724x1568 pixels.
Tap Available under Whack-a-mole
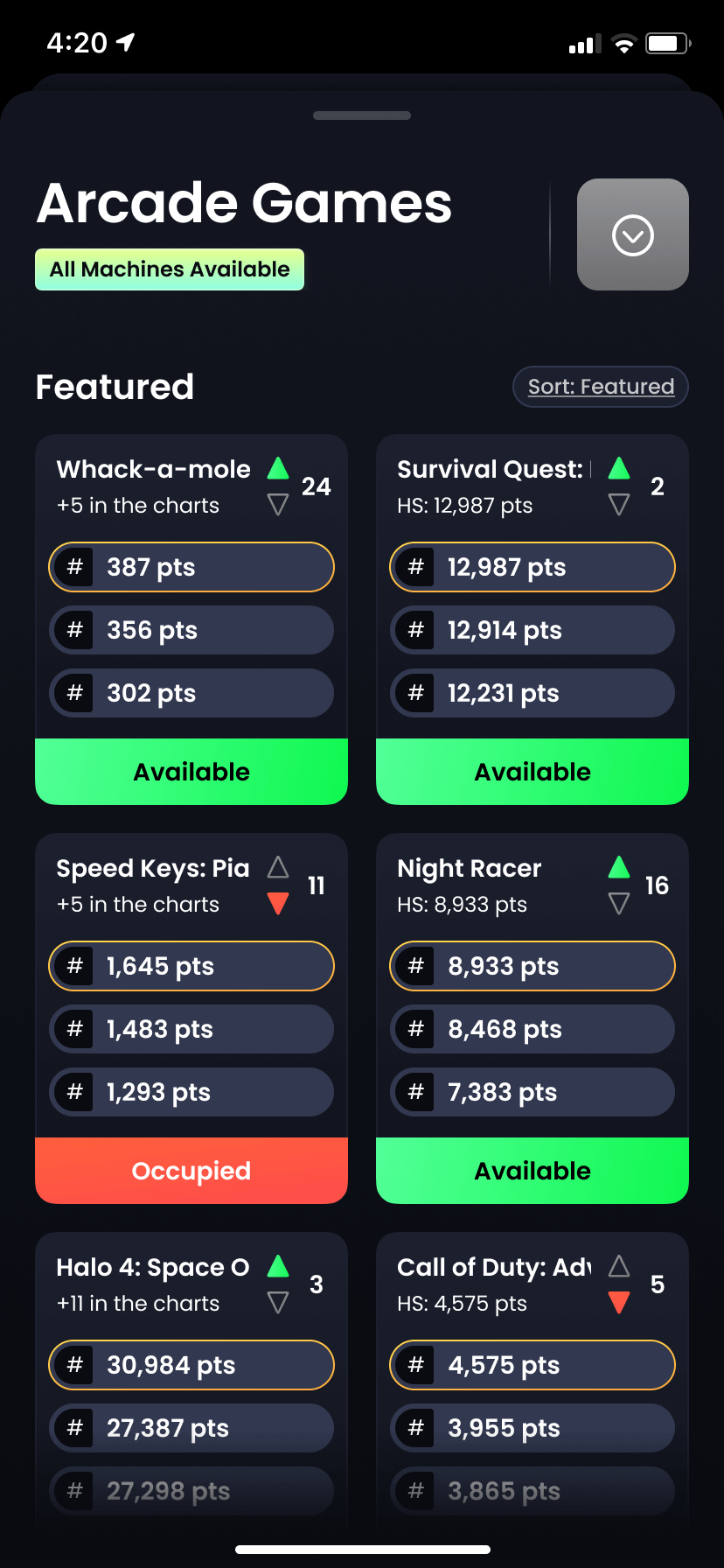[x=191, y=772]
